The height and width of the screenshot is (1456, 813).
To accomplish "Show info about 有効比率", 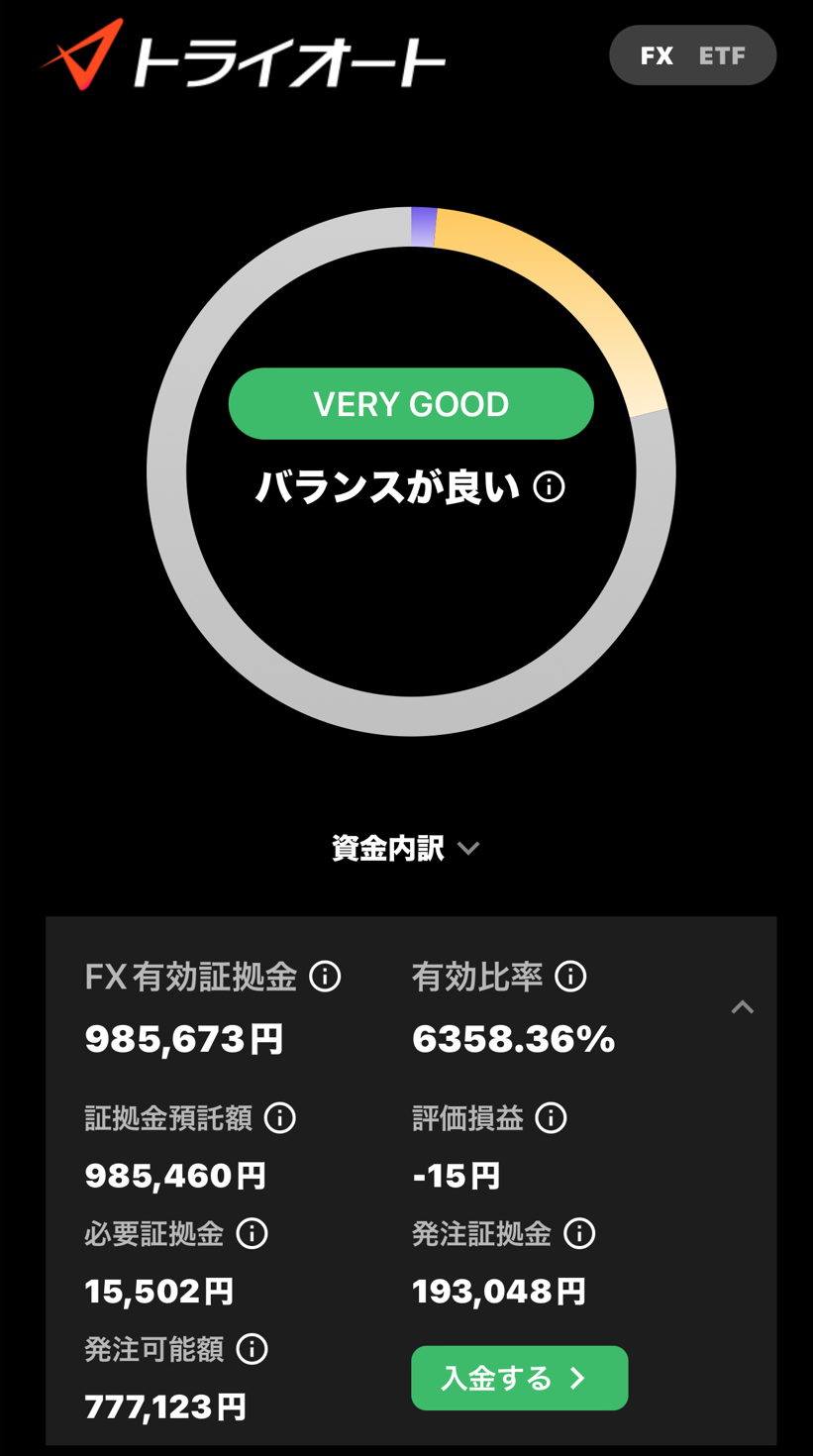I will pos(570,977).
